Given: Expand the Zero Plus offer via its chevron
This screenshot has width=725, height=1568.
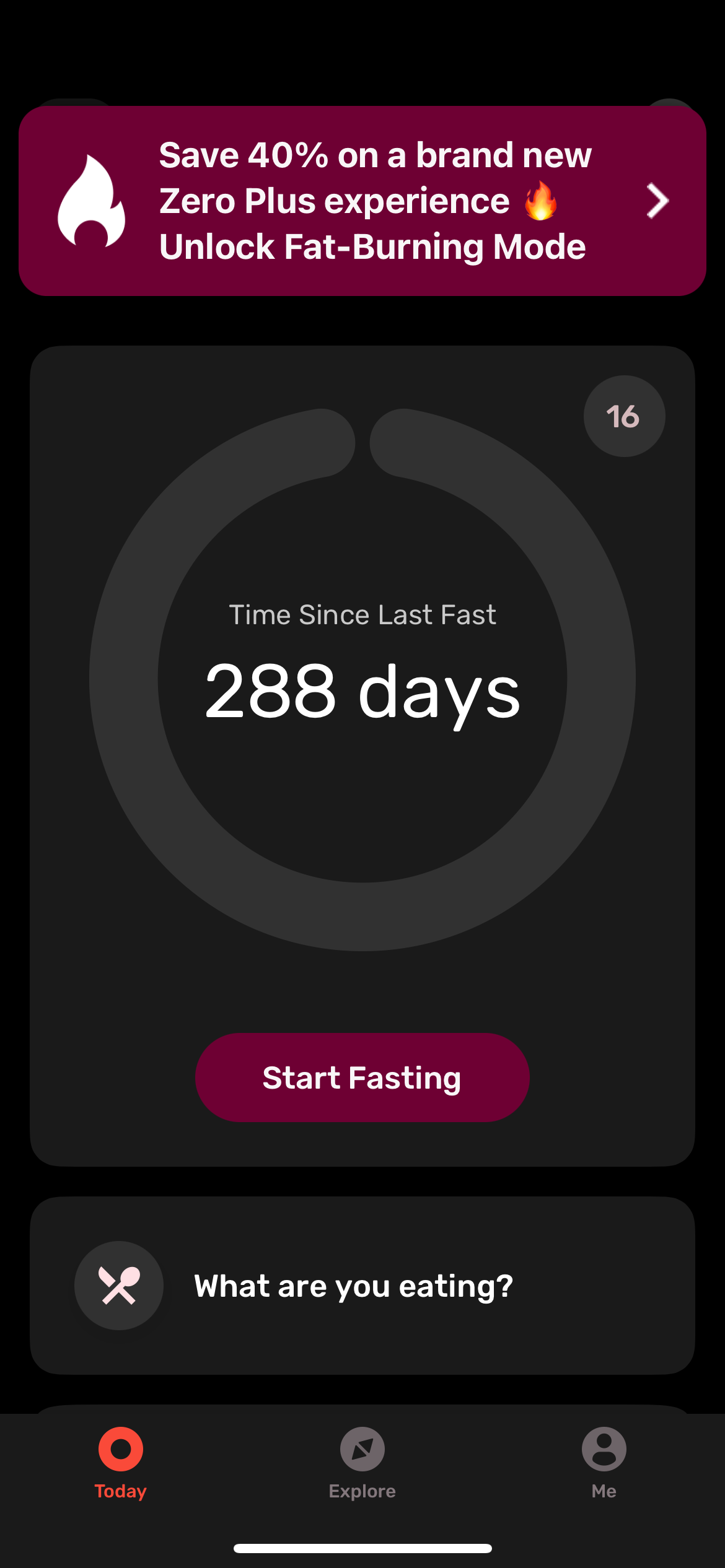Looking at the screenshot, I should [657, 201].
